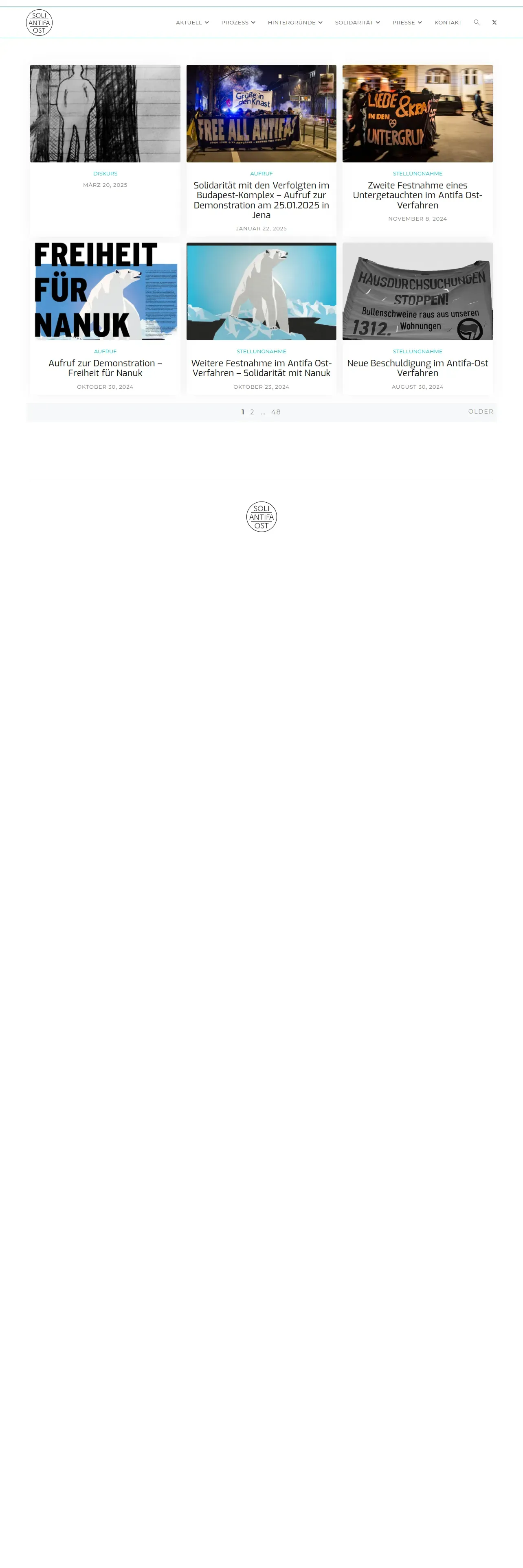Open the X (Twitter) profile icon
This screenshot has height=1568, width=523.
[494, 22]
